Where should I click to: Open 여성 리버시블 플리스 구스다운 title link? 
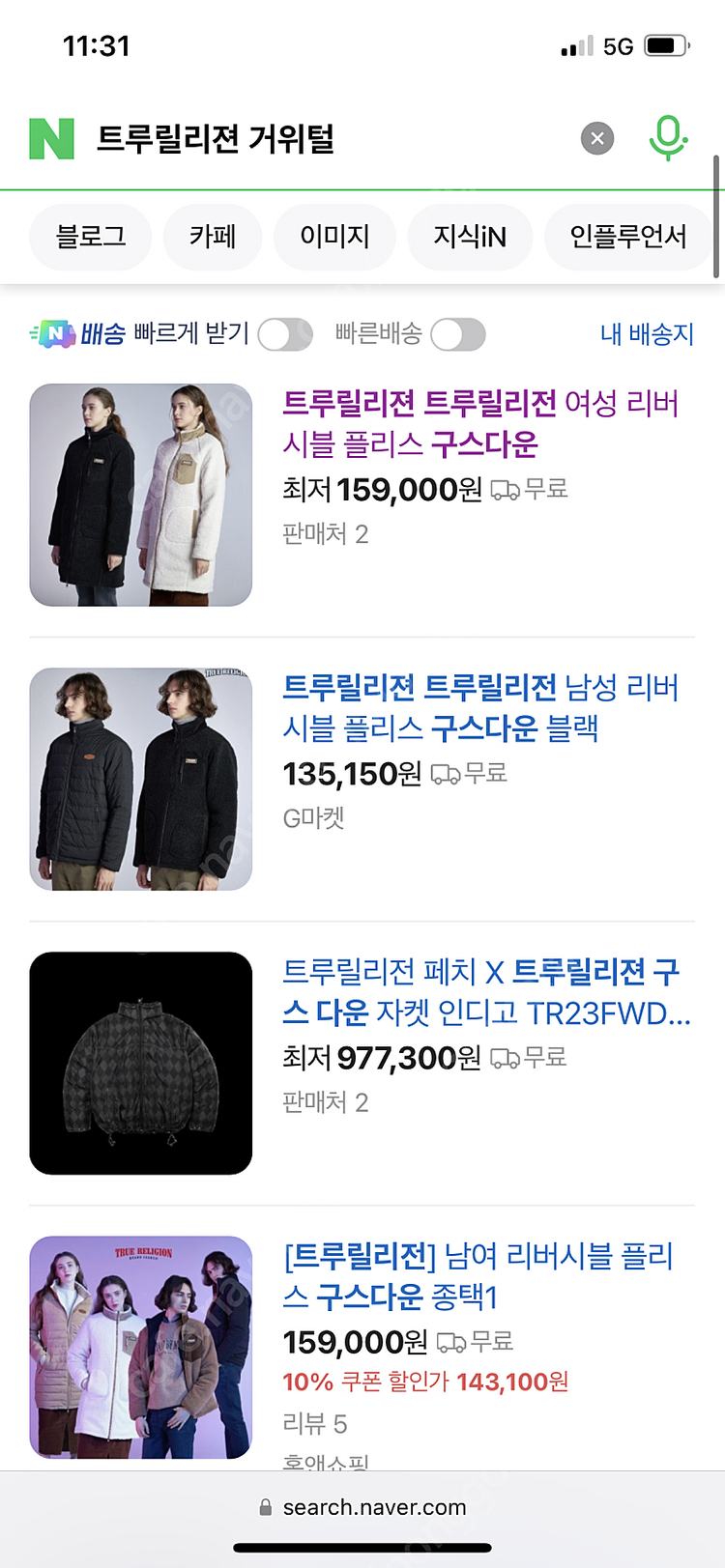[479, 423]
